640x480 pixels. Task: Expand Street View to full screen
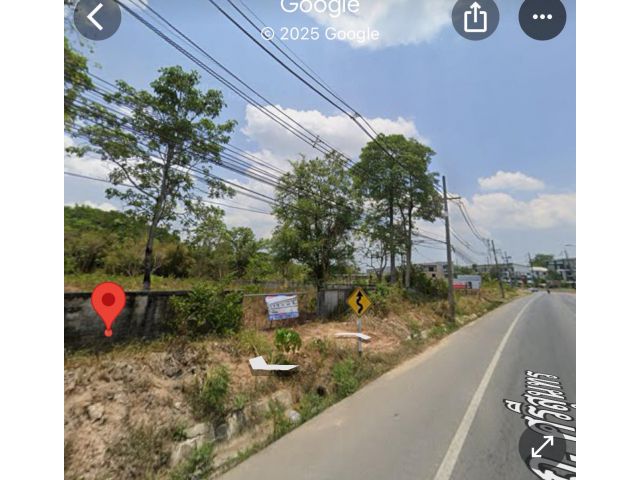coord(542,446)
